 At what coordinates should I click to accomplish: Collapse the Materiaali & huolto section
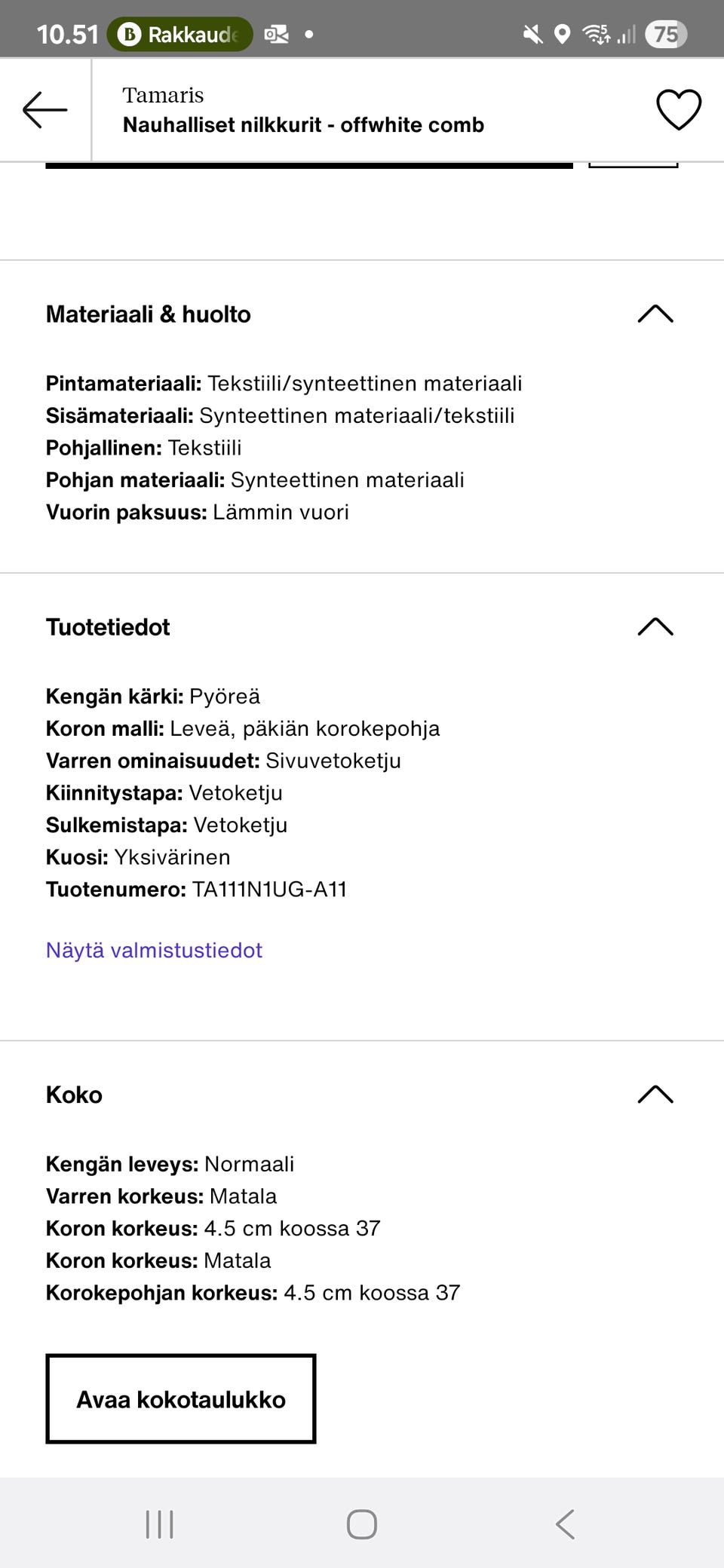655,314
